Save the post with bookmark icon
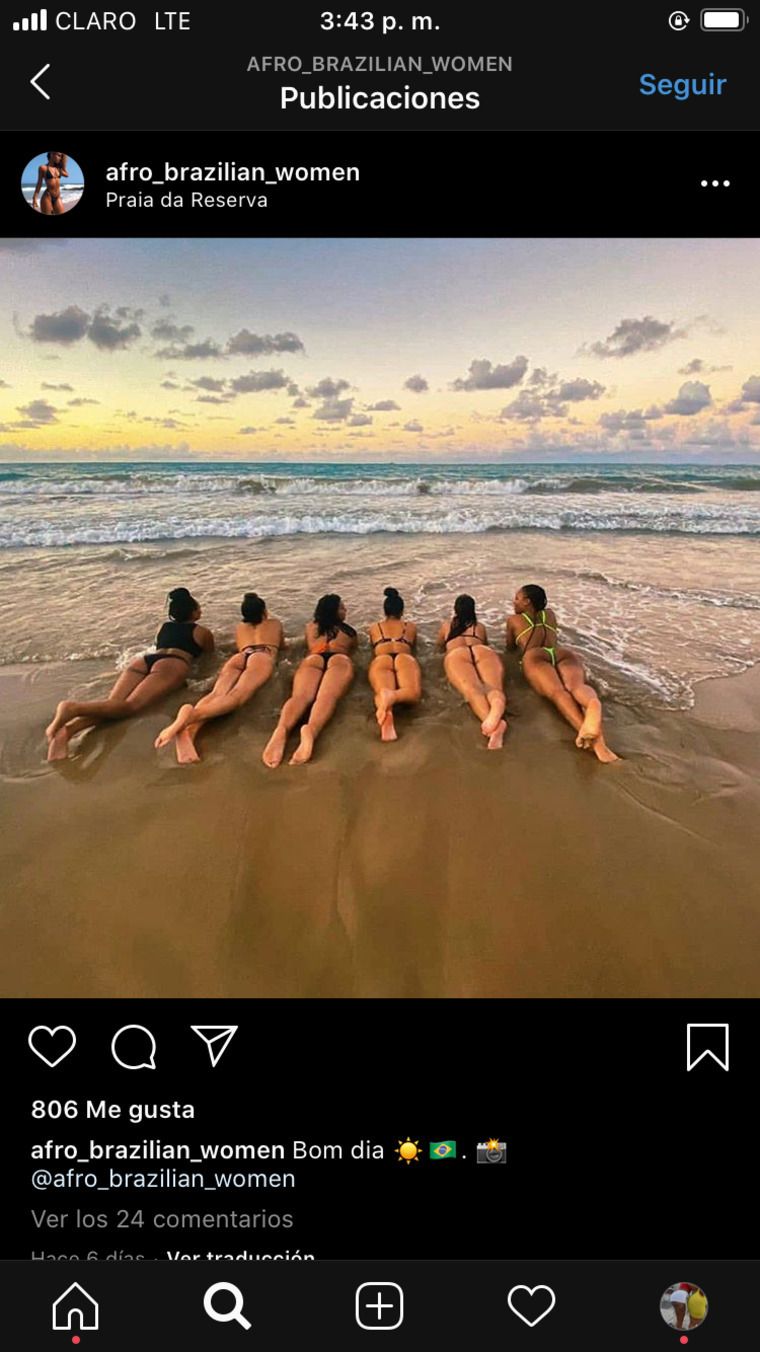760x1352 pixels. (x=708, y=1047)
